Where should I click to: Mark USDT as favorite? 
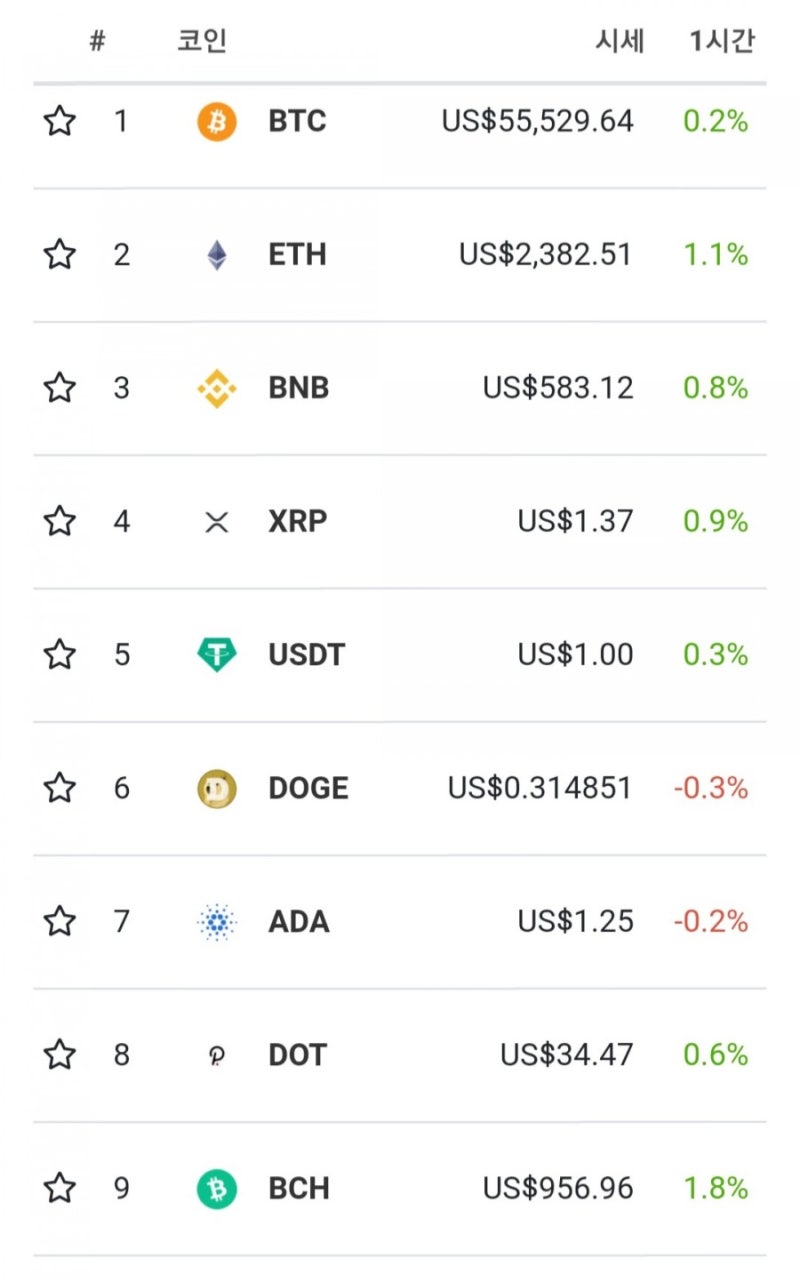click(x=60, y=655)
